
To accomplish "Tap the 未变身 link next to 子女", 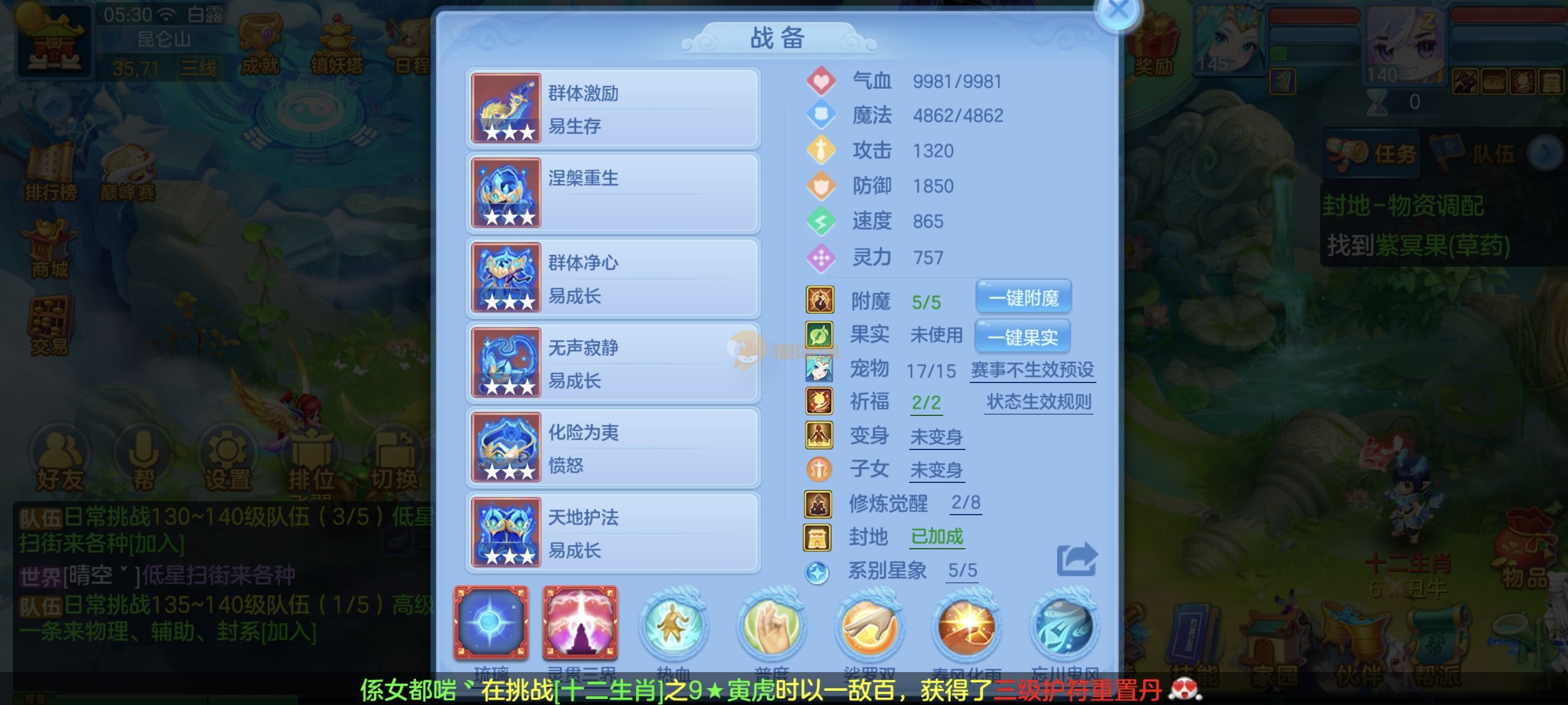I will [936, 470].
